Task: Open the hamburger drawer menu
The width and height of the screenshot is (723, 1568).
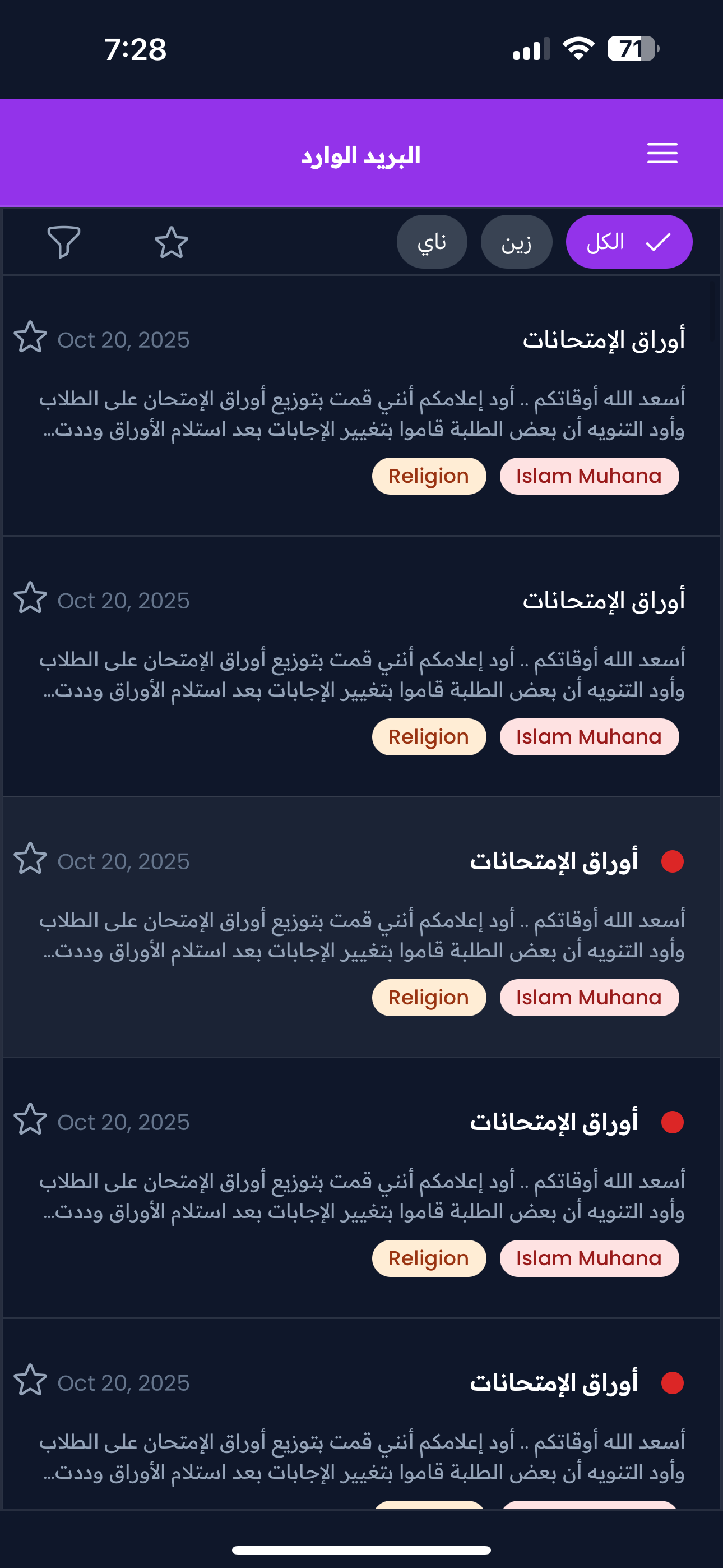Action: pyautogui.click(x=662, y=154)
